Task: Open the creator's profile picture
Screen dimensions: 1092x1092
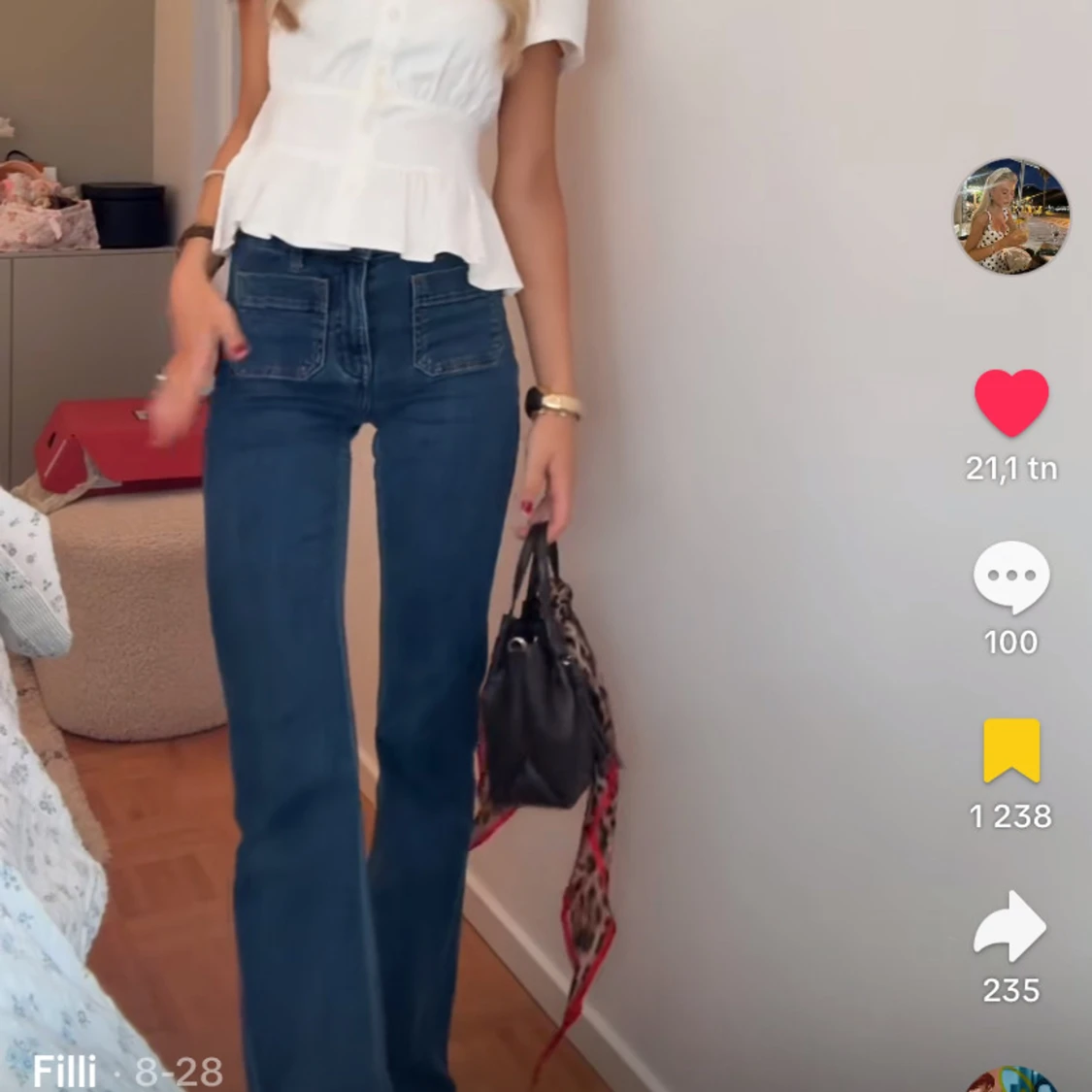Action: [1010, 216]
